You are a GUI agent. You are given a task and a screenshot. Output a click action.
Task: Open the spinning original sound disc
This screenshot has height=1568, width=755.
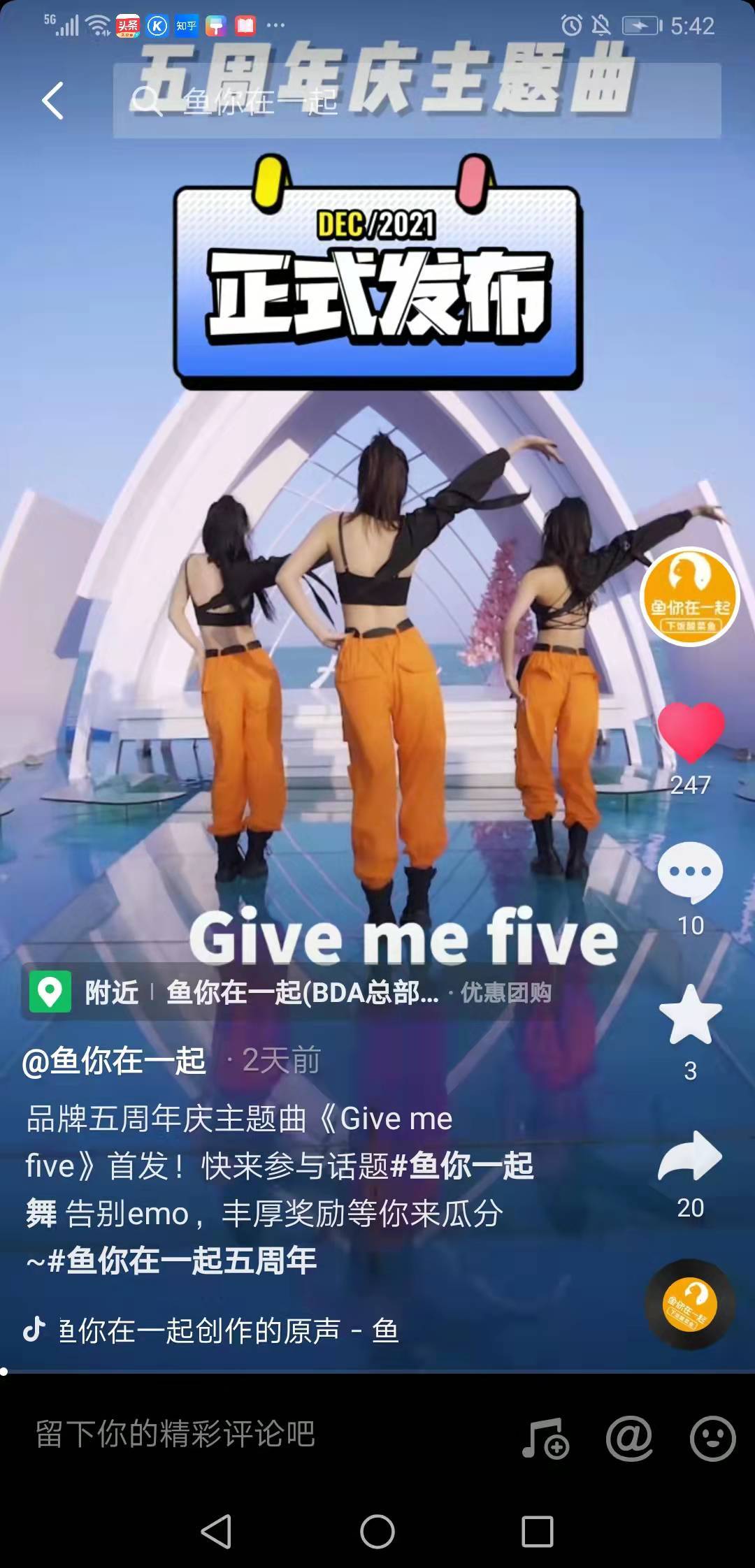(689, 1305)
